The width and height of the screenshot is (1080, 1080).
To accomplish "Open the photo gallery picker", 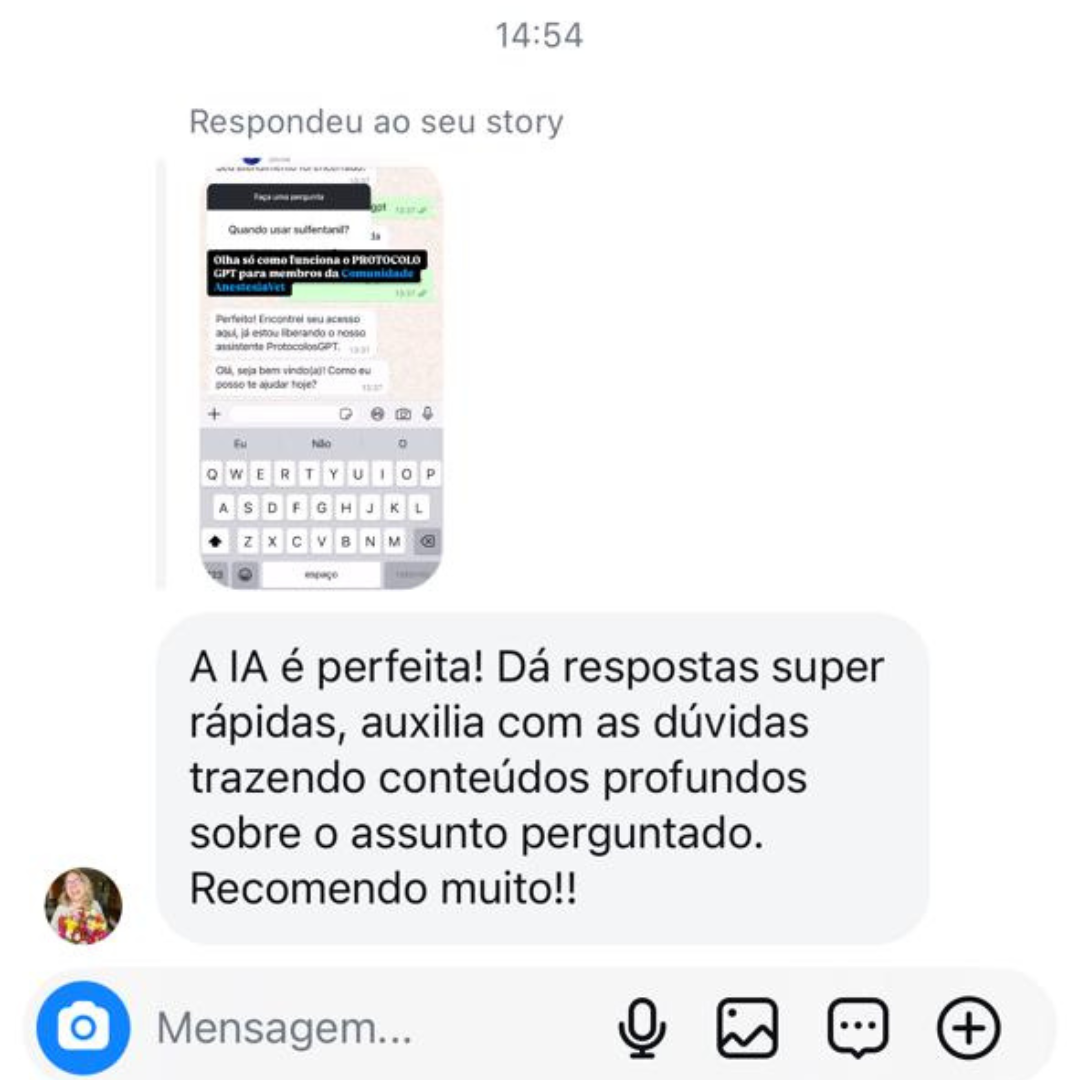I will (747, 1027).
